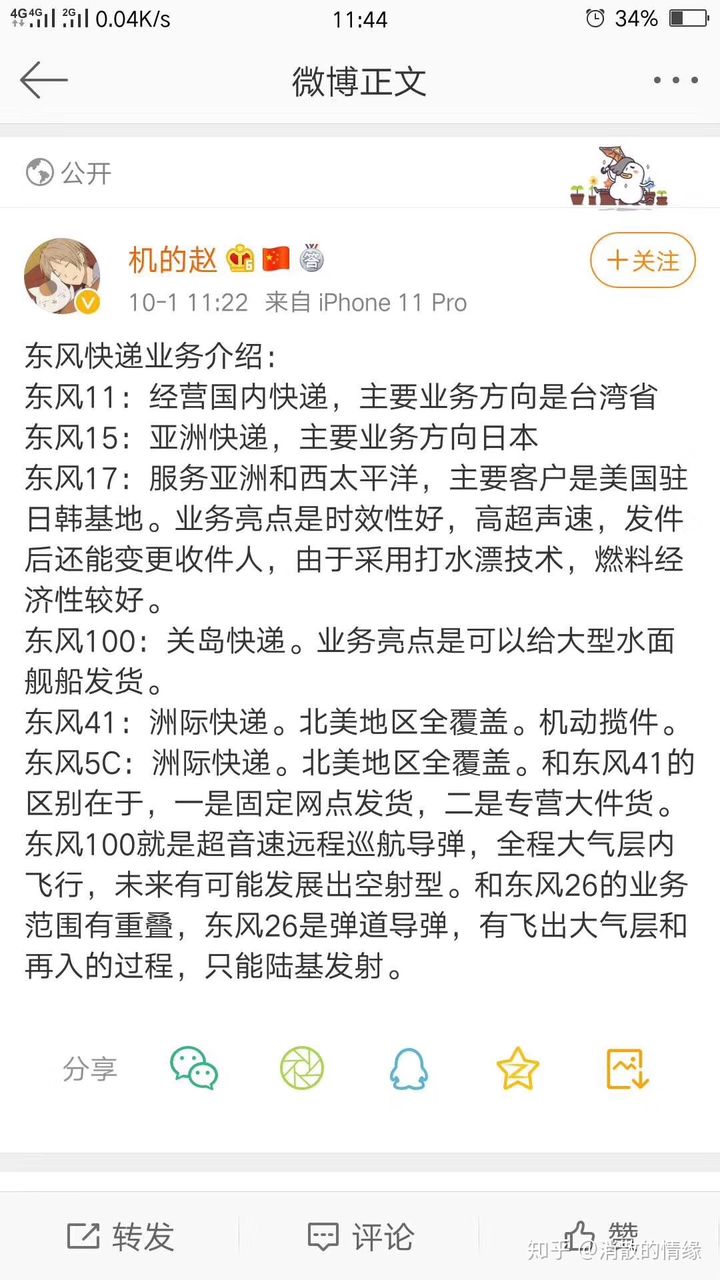Open 机的赵's profile avatar
This screenshot has width=720, height=1280.
[x=62, y=276]
